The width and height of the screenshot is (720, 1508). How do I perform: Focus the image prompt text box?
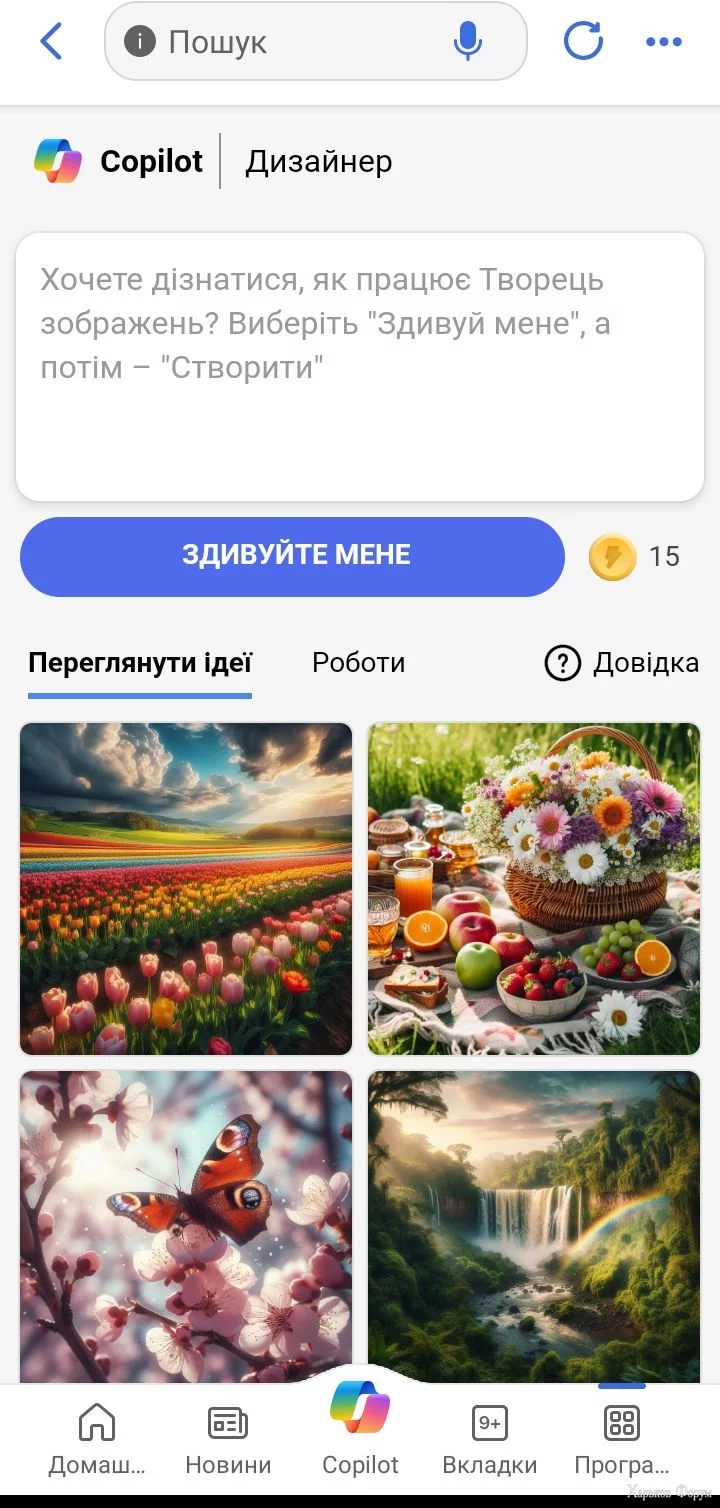360,366
